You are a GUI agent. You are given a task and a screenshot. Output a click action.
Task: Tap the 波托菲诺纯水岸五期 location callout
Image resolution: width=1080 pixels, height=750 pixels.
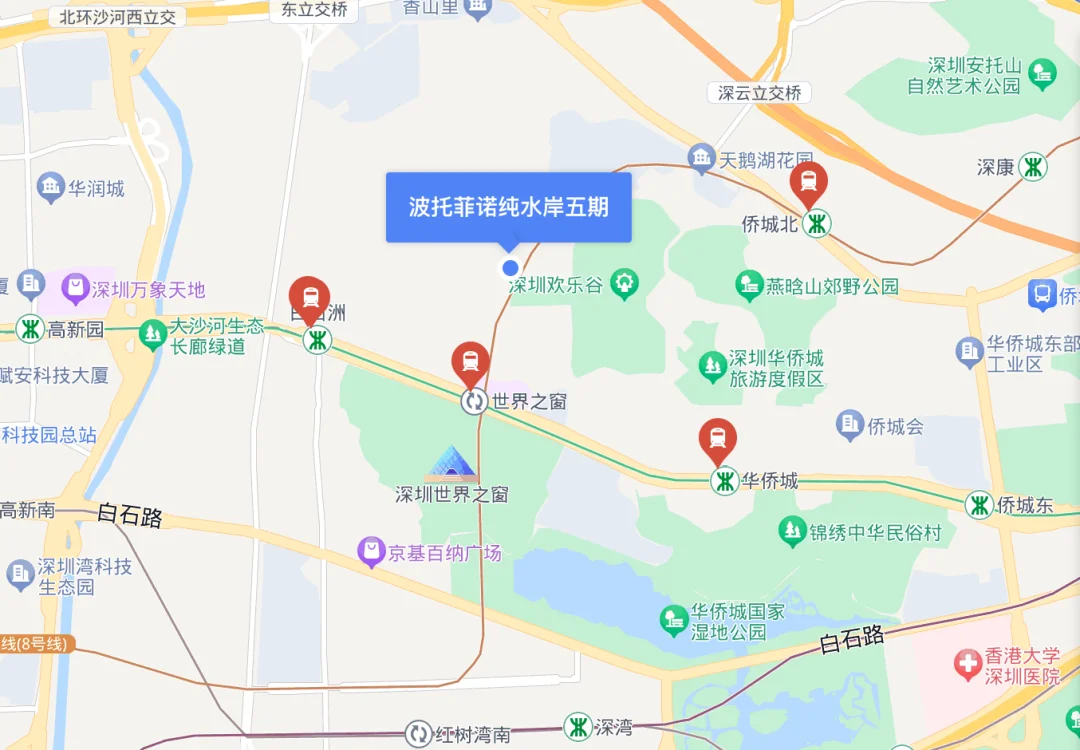click(x=508, y=207)
